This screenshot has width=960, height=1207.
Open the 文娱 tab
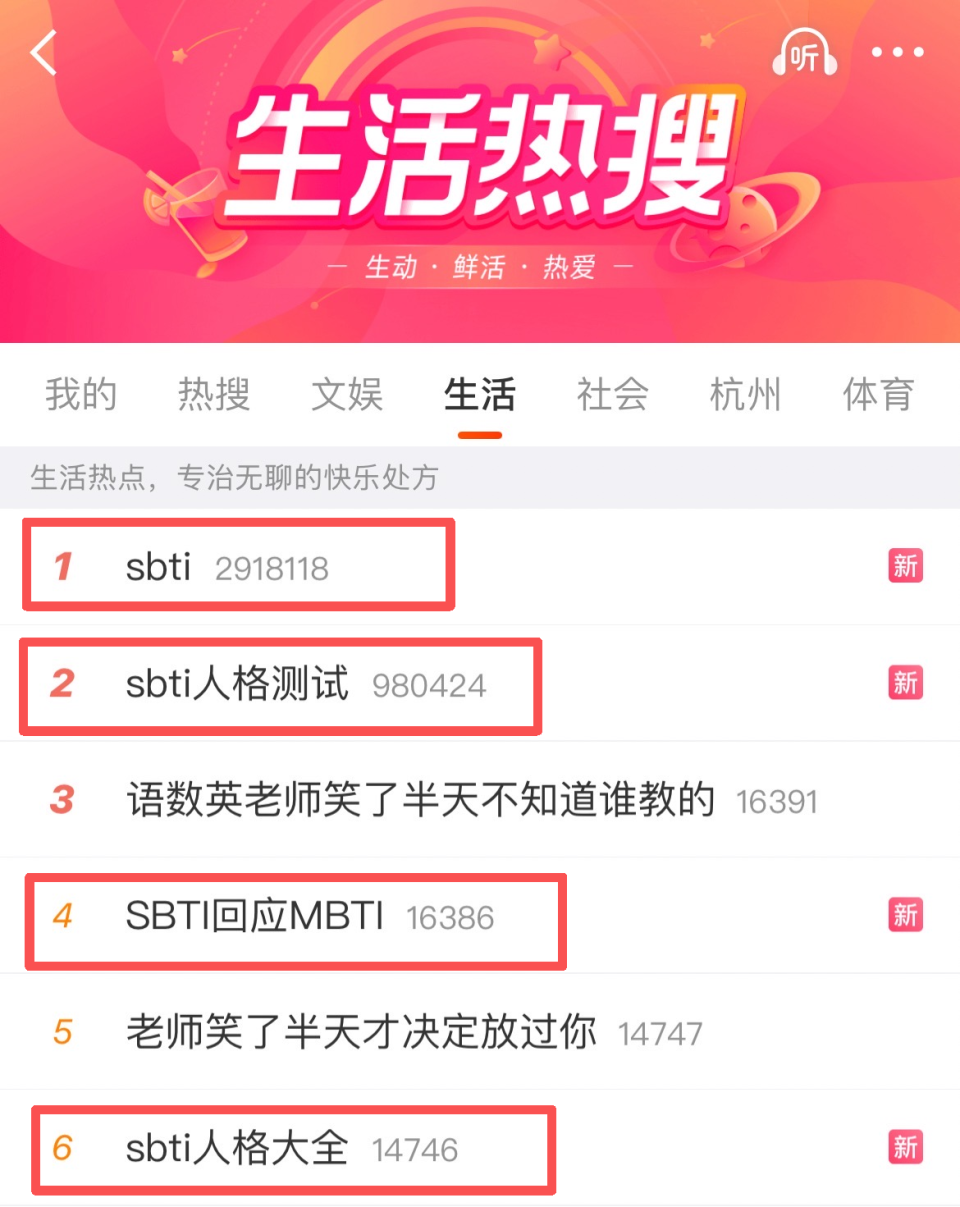click(347, 396)
